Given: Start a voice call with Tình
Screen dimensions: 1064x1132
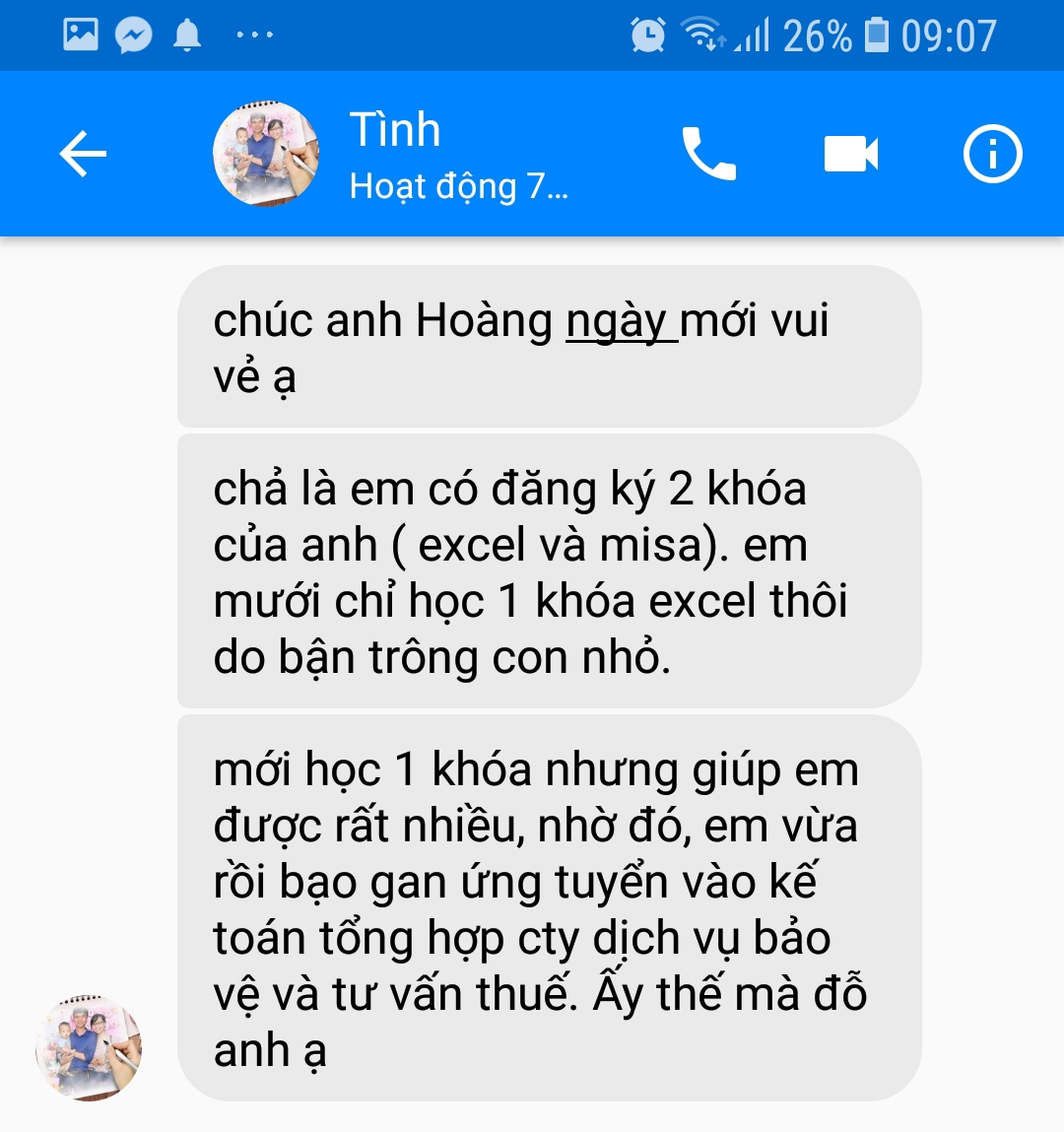Looking at the screenshot, I should point(708,155).
